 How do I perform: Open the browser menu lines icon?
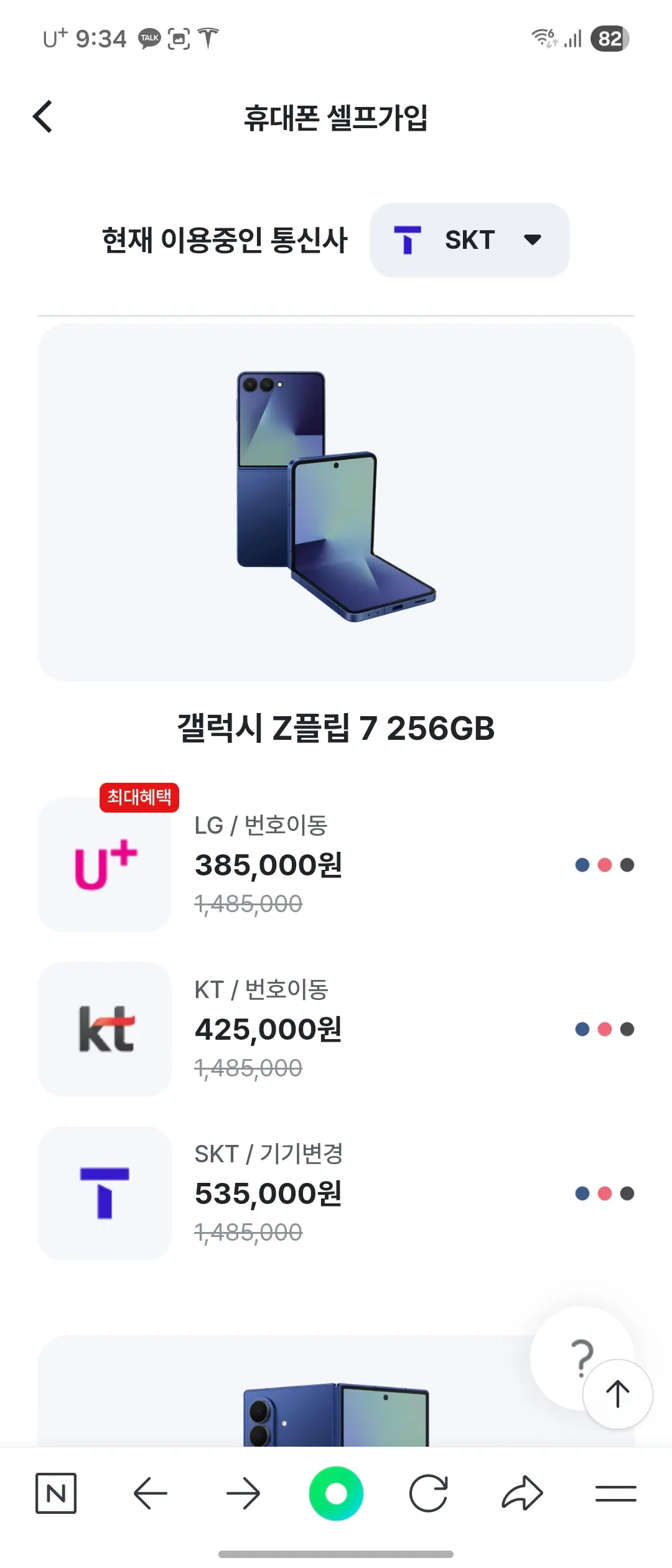615,1493
